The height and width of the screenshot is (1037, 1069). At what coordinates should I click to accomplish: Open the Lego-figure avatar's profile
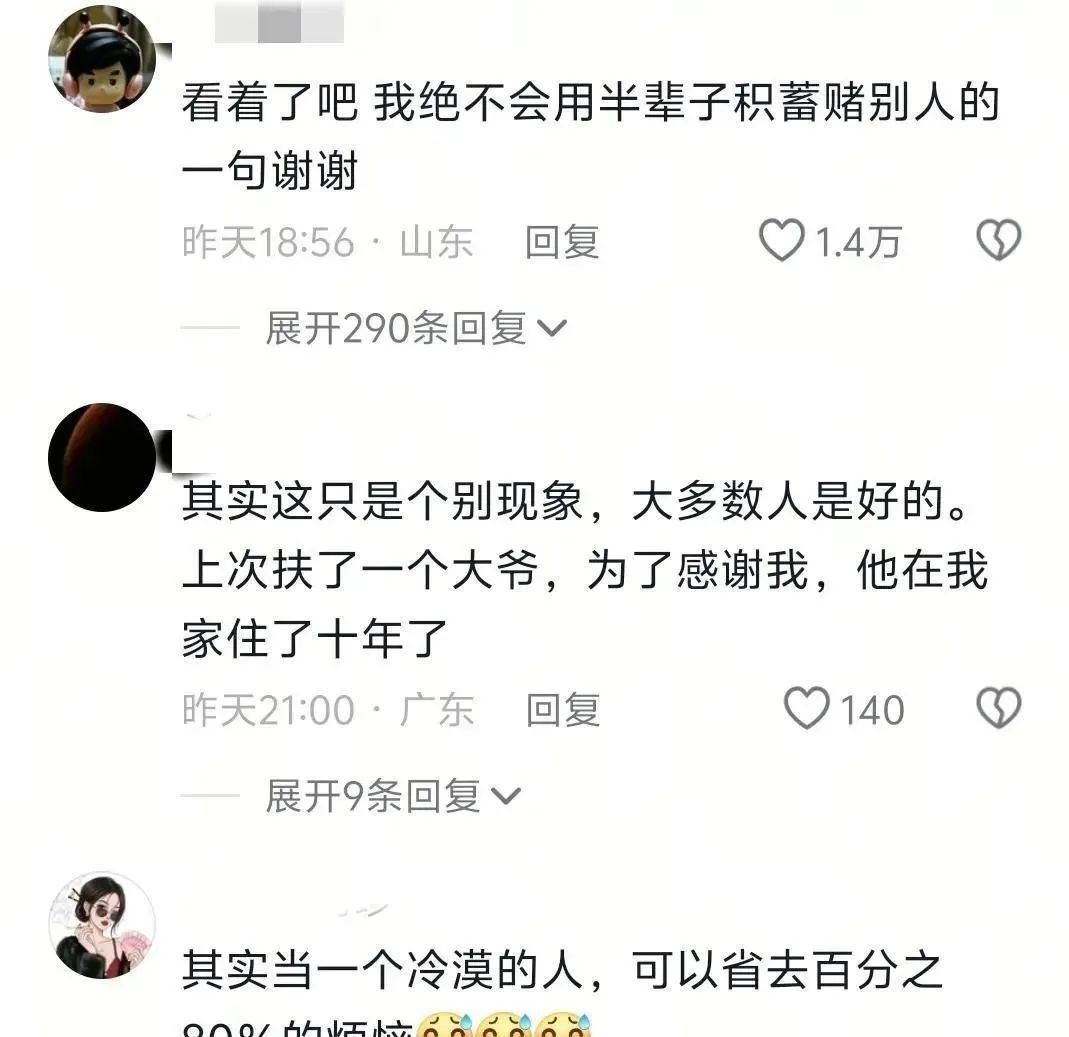tap(102, 59)
